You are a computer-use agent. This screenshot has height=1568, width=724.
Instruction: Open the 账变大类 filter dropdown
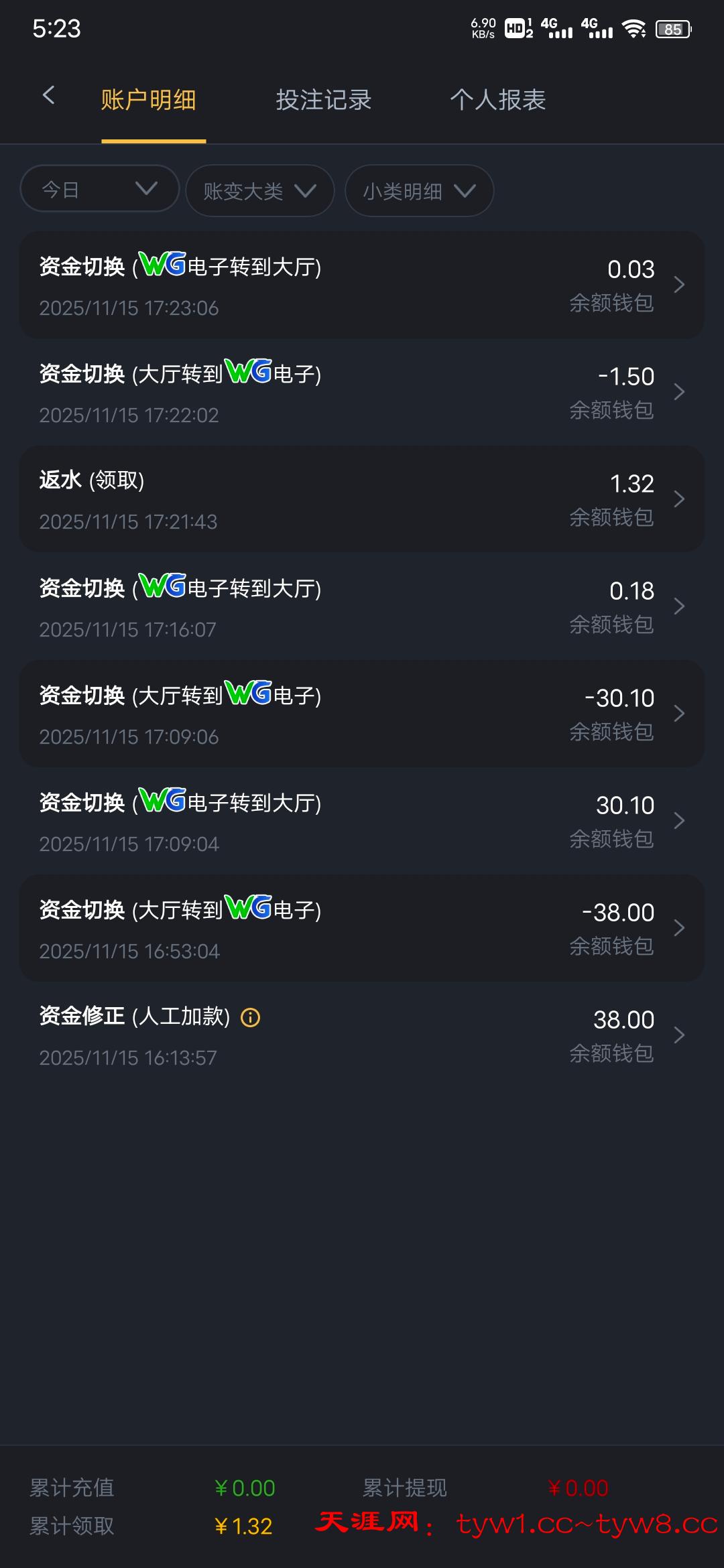pos(259,191)
